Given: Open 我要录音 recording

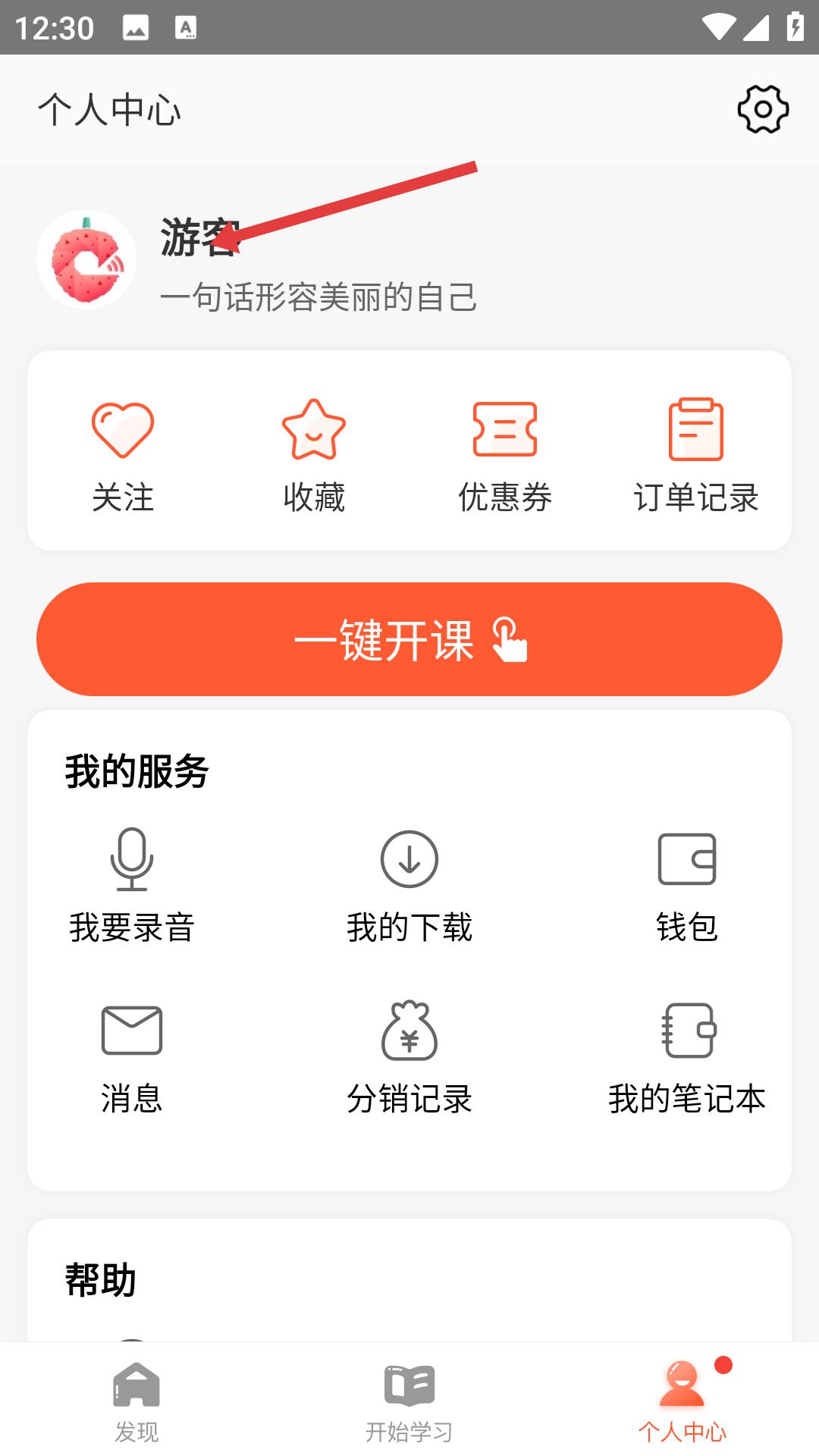Looking at the screenshot, I should pos(132,886).
